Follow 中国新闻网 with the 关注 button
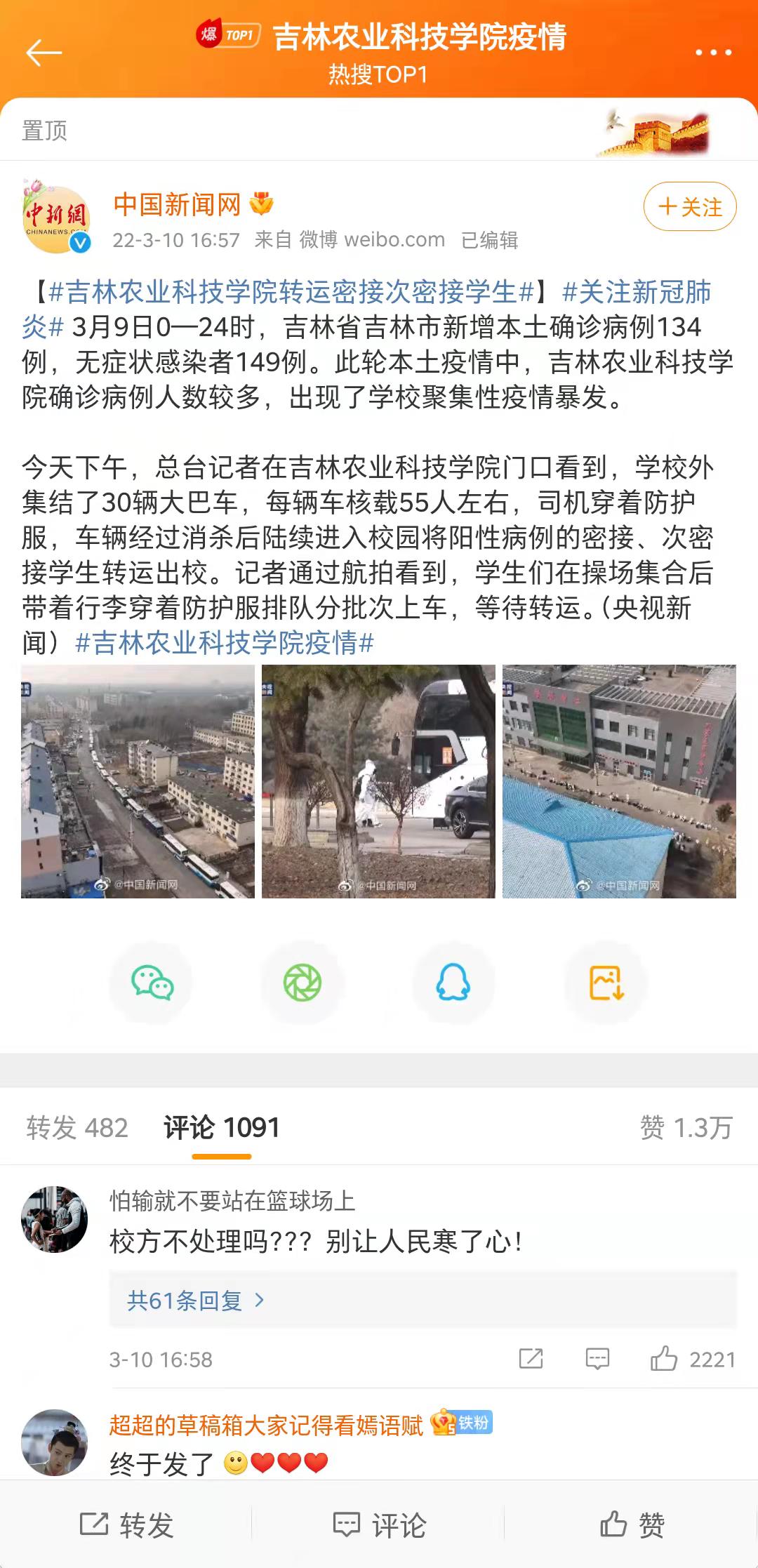758x1568 pixels. (690, 206)
